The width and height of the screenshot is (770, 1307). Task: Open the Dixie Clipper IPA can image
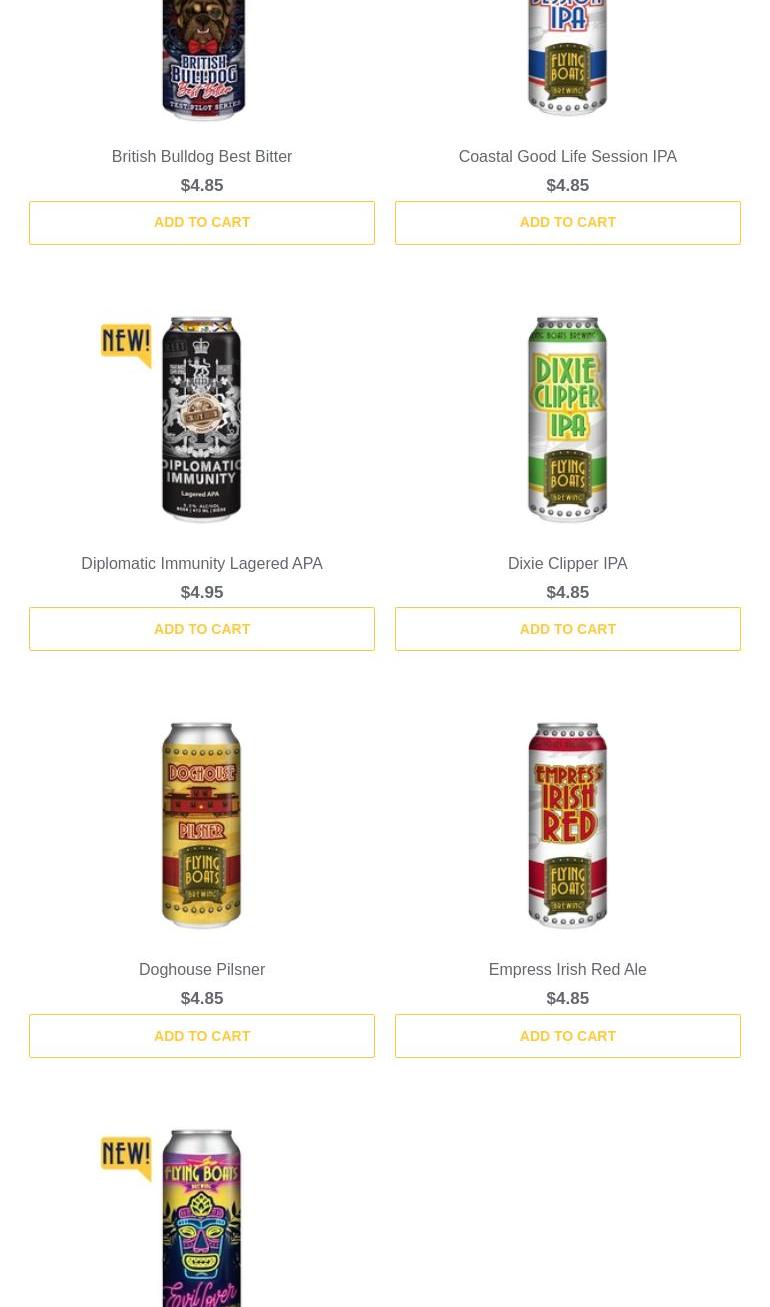567,420
